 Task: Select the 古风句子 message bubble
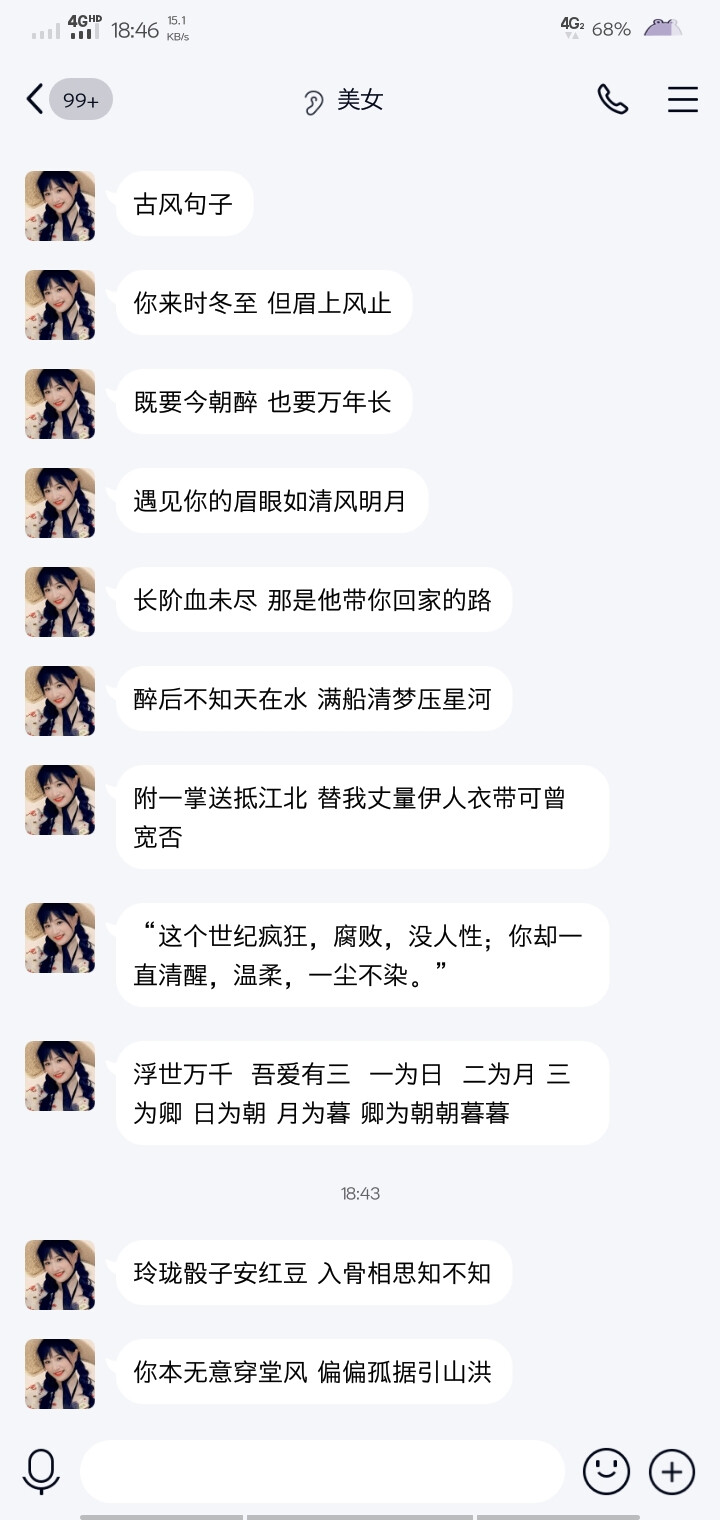click(x=183, y=204)
